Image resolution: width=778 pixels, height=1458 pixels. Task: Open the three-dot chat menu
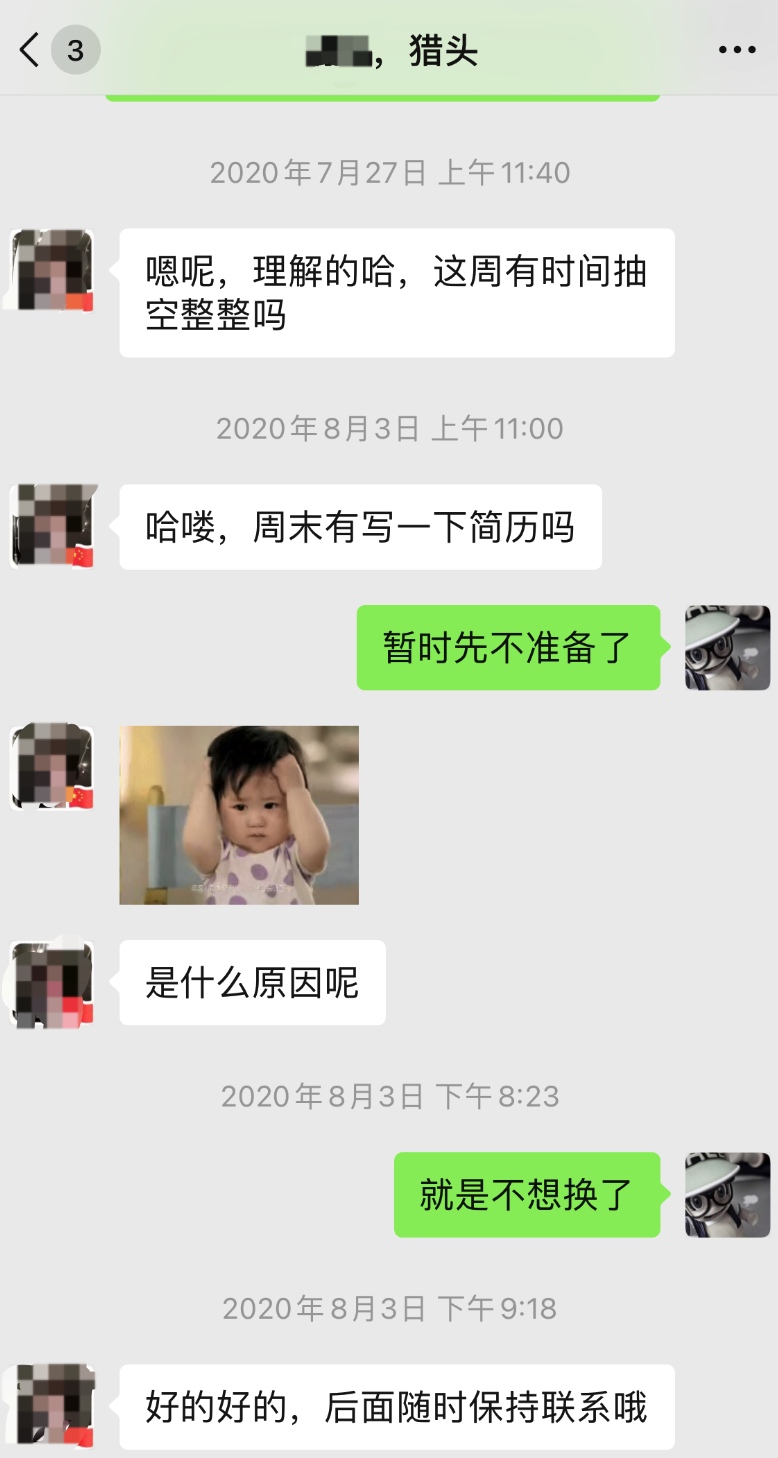(x=737, y=50)
